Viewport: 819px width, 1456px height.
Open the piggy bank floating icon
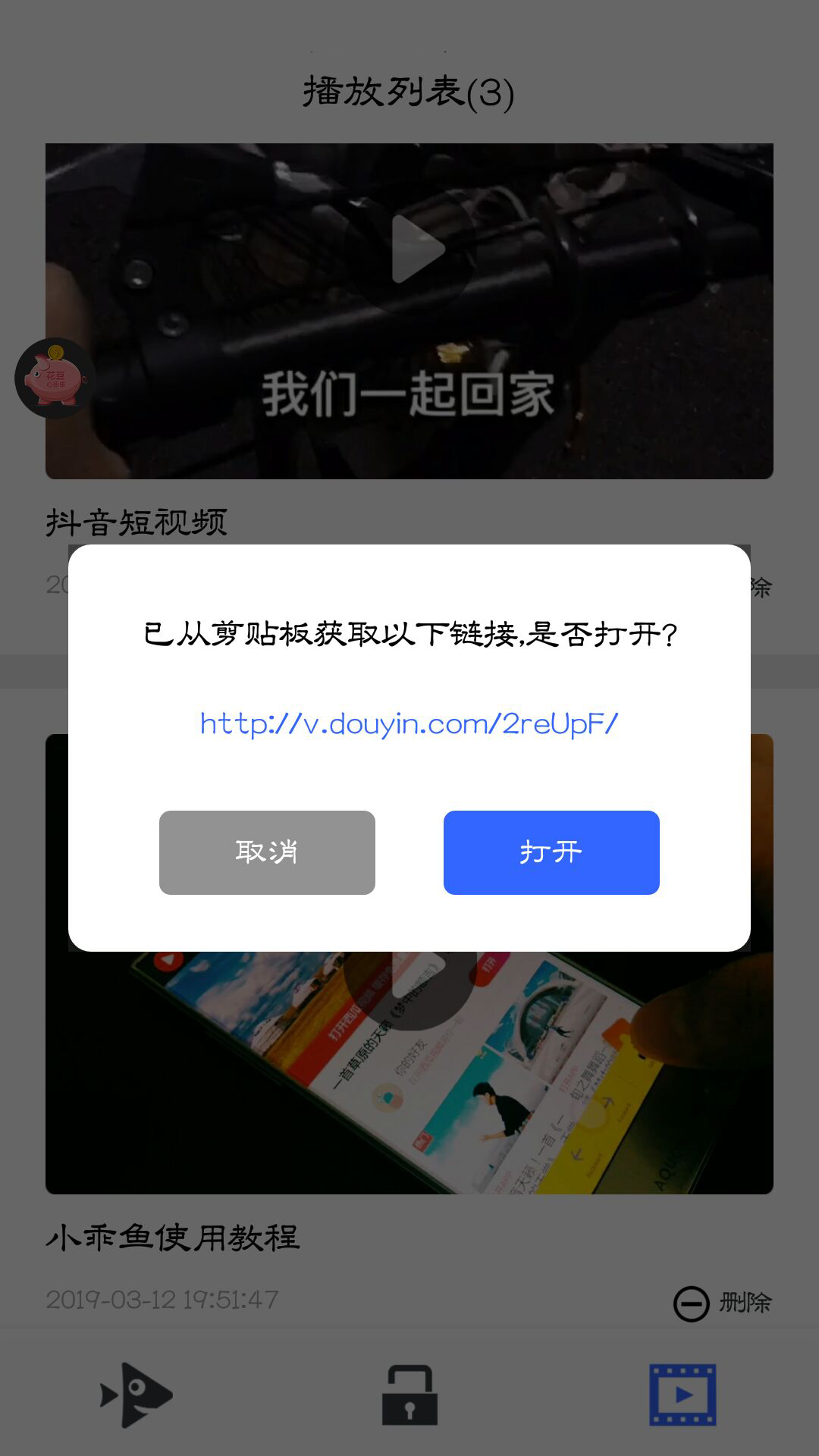(55, 378)
